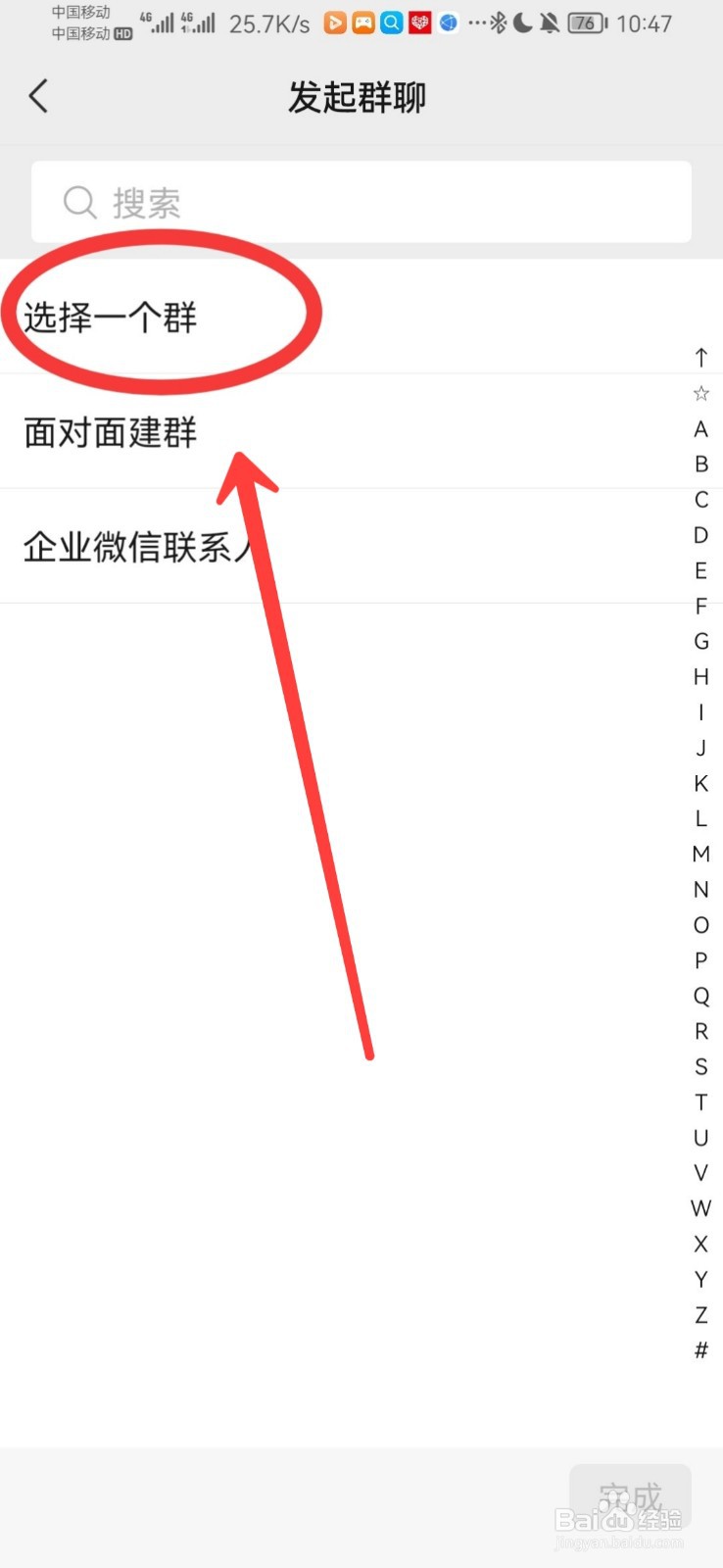Viewport: 723px width, 1568px height.
Task: Tap the magnifier icon inside the search bar
Action: click(x=80, y=202)
